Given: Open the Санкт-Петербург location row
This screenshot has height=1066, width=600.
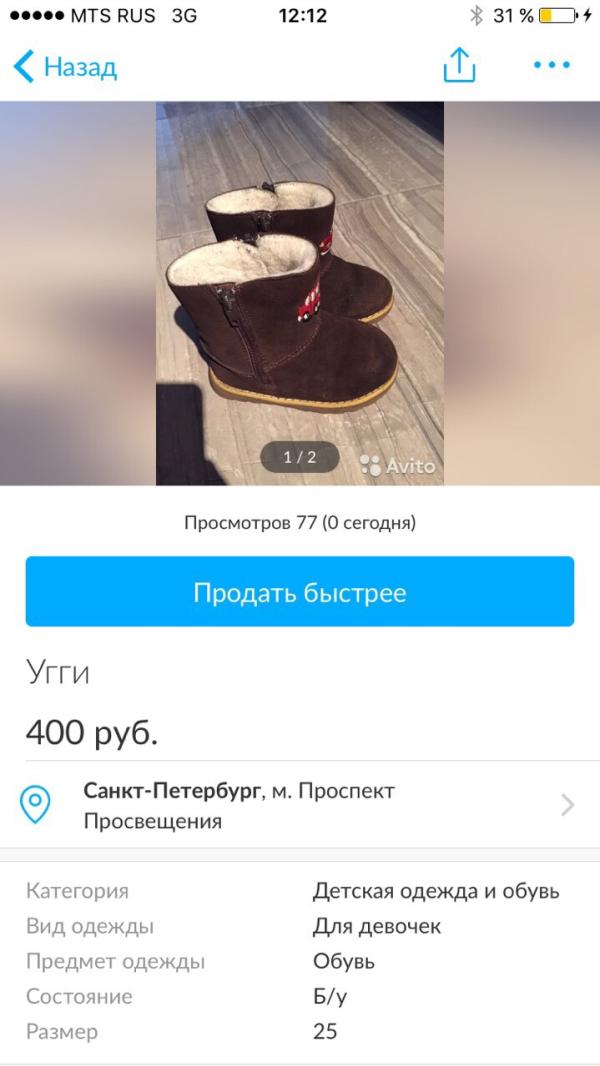Looking at the screenshot, I should coord(299,805).
